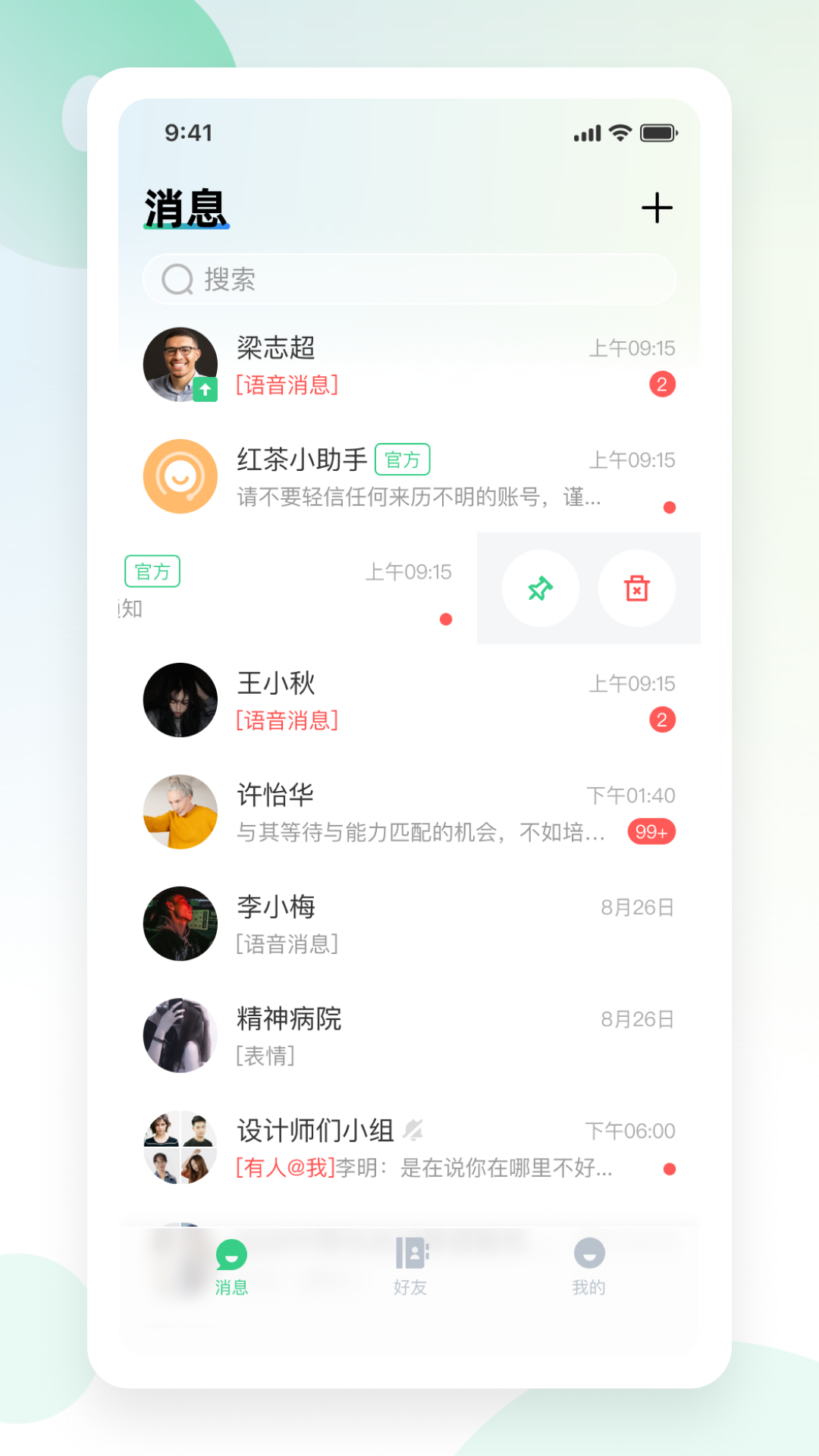Screen dimensions: 819x1456
Task: Open the 红茶小助手 official chat
Action: 409,476
